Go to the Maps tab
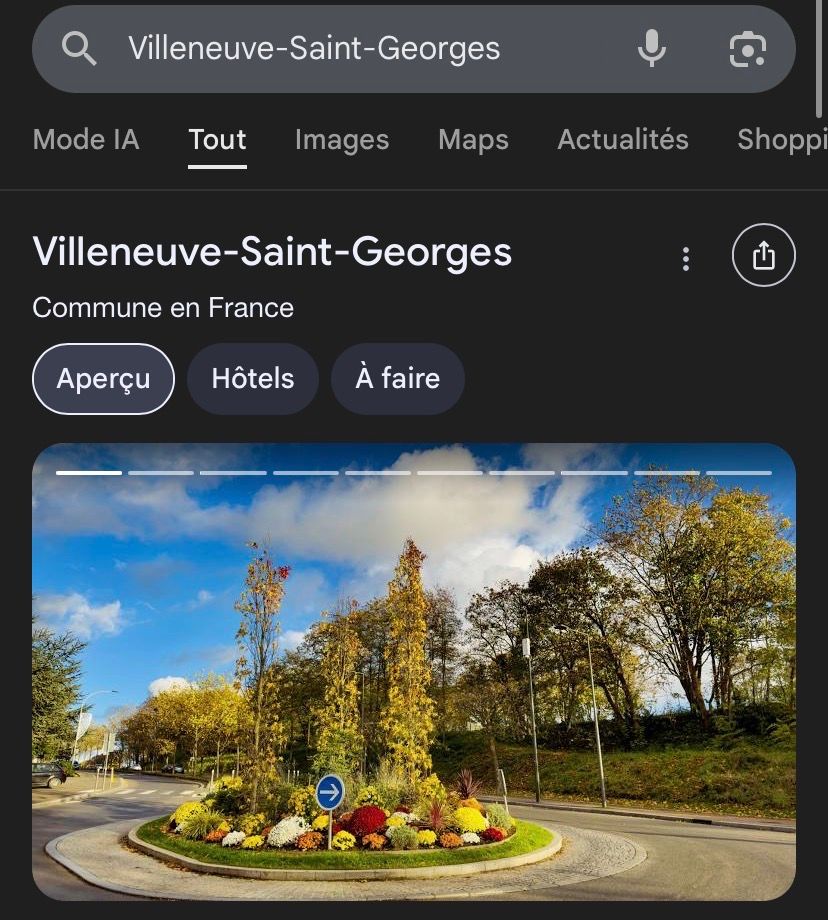 (x=473, y=140)
